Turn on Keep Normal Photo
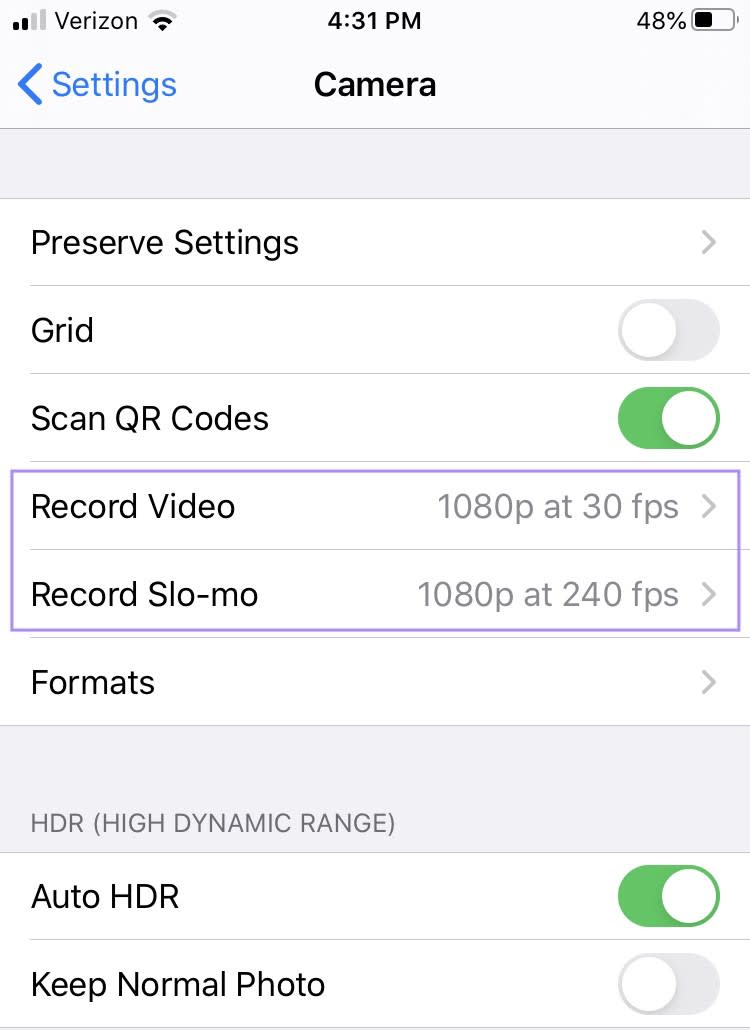Screen dimensions: 750x1030 pos(669,984)
